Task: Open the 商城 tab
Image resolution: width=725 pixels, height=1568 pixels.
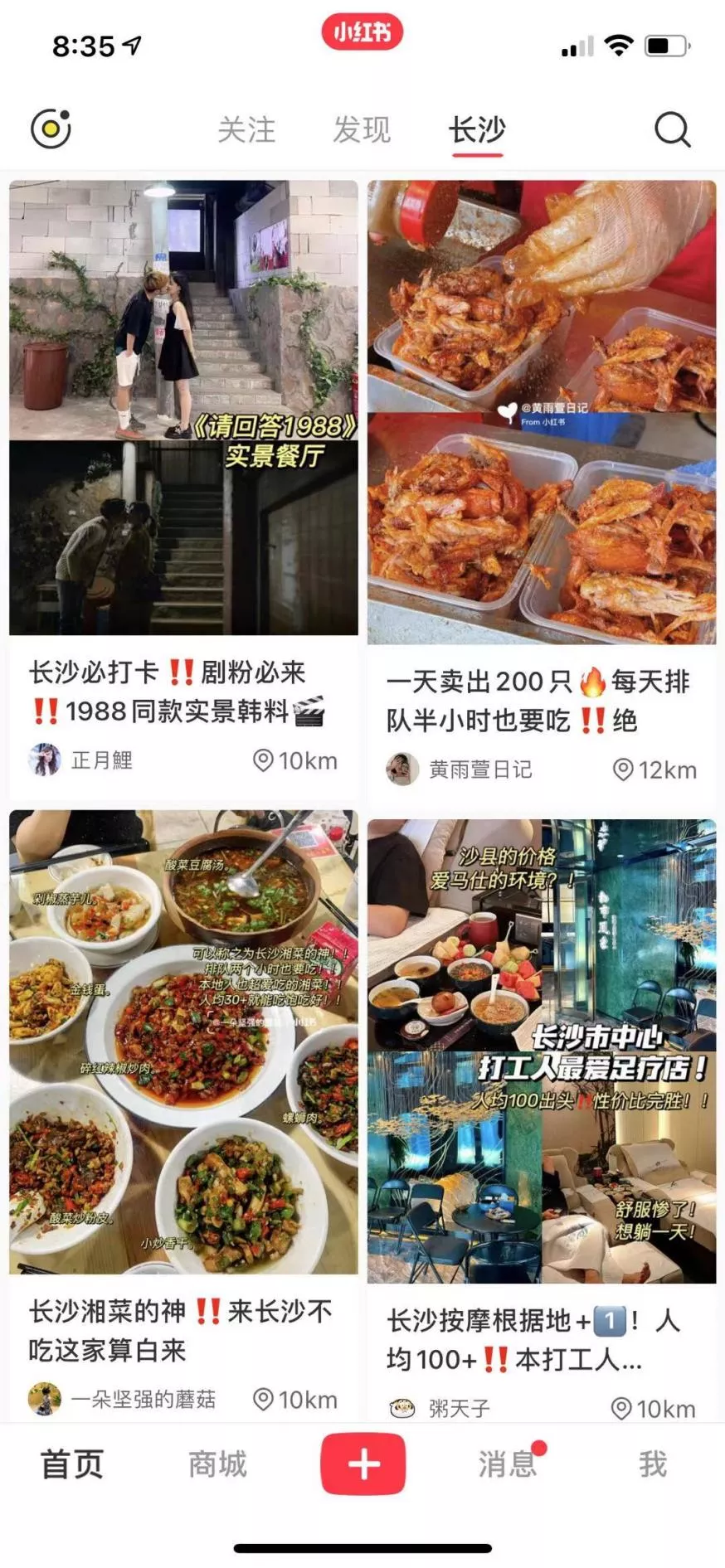Action: [x=217, y=1465]
